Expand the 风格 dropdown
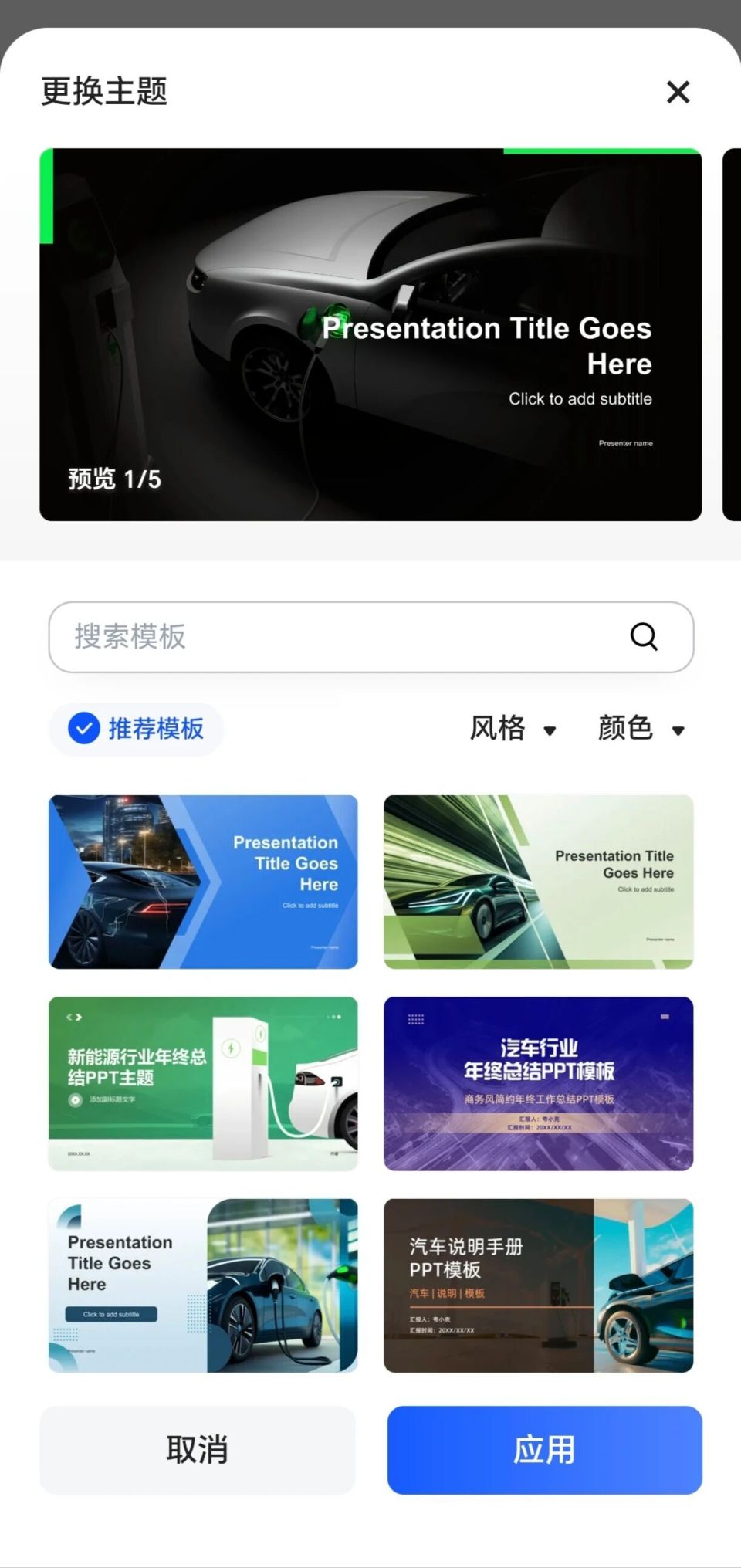This screenshot has width=741, height=1568. coord(513,728)
